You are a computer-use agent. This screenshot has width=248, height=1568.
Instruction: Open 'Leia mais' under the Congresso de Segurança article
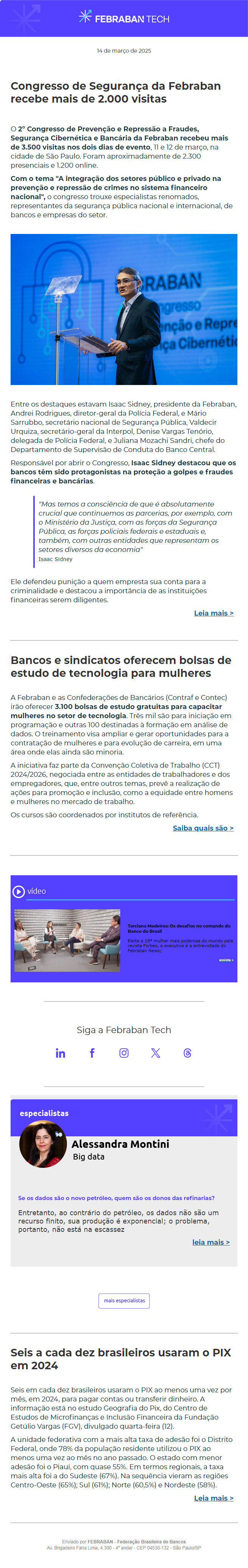coord(213,613)
